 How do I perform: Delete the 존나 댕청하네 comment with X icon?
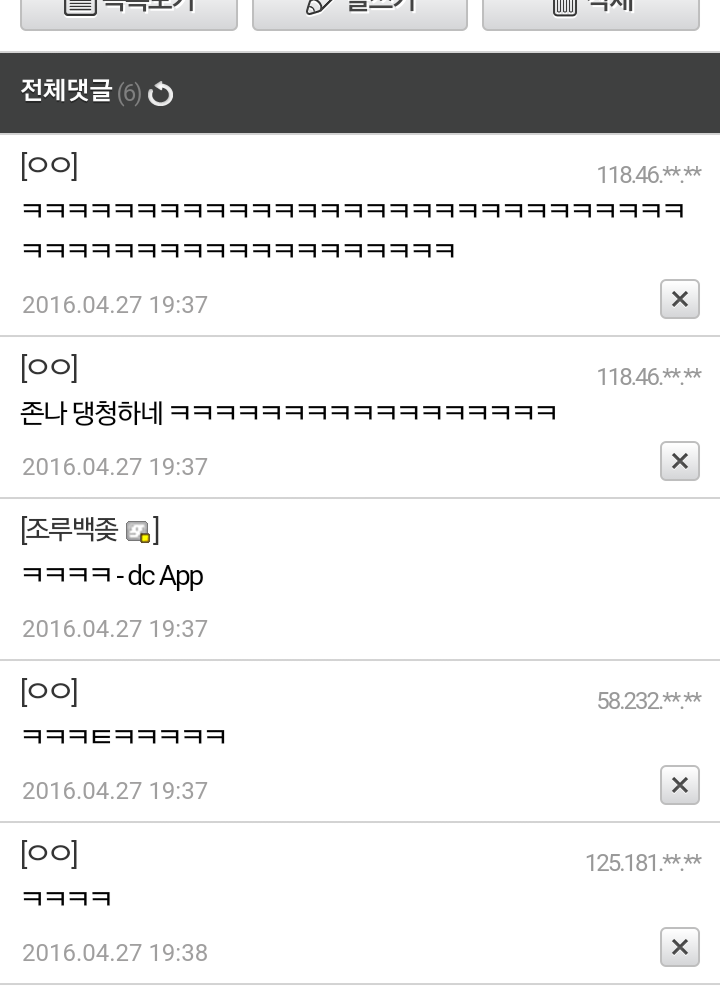pos(679,461)
